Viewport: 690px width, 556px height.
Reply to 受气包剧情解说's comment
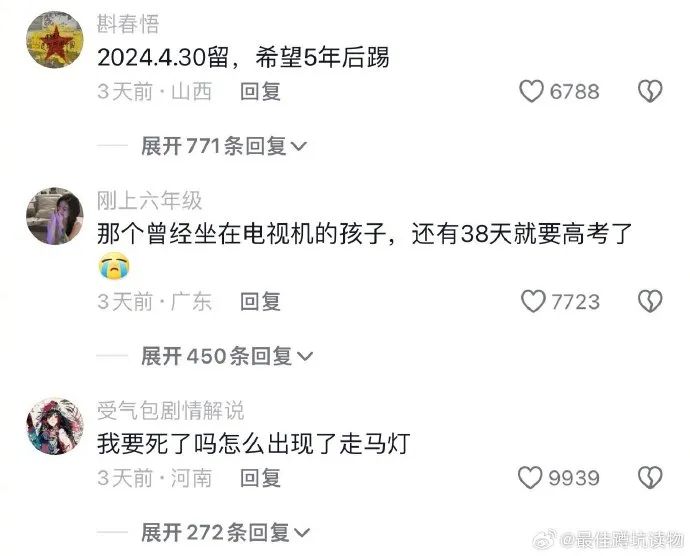(x=261, y=478)
